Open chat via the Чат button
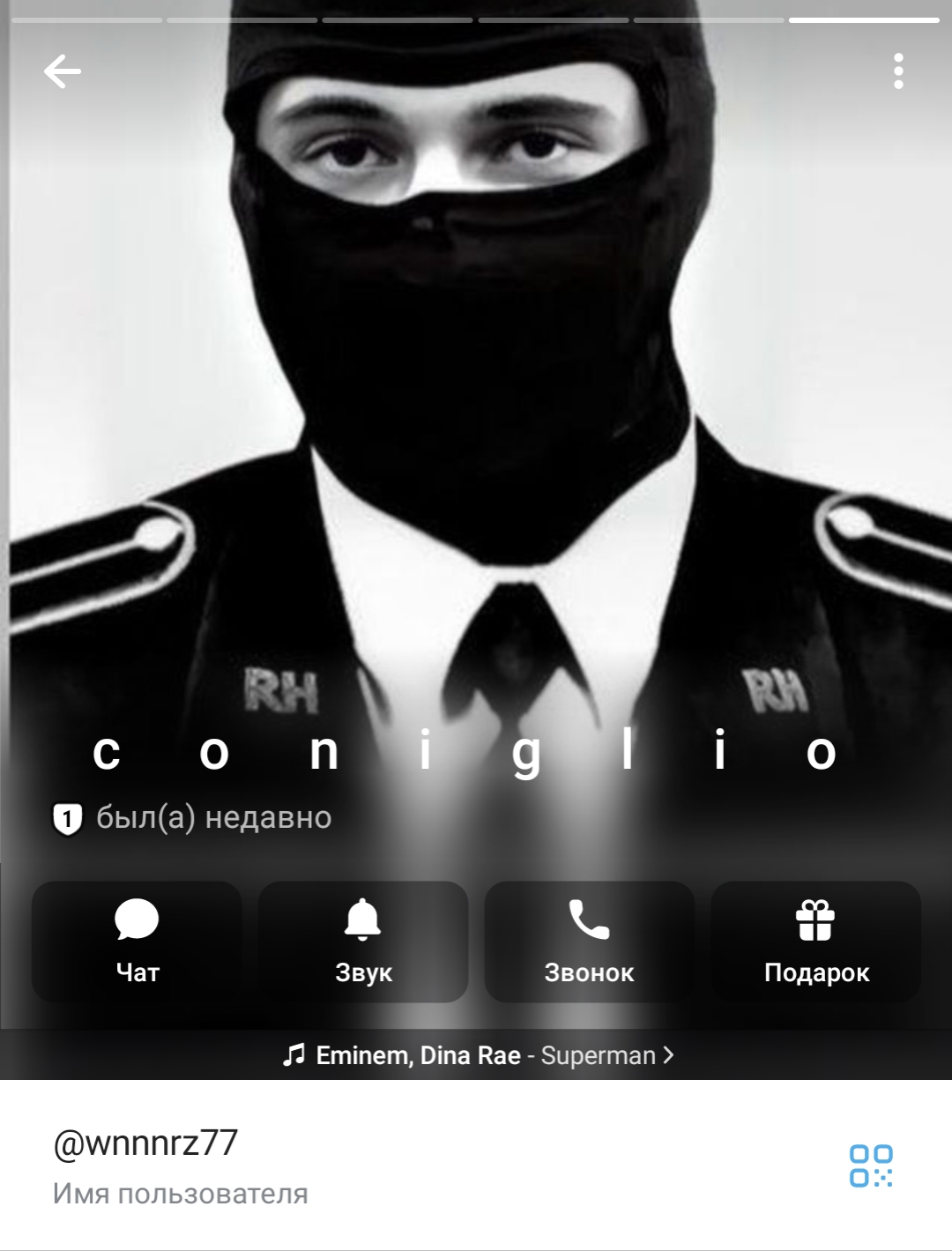The width and height of the screenshot is (952, 1251). (137, 942)
